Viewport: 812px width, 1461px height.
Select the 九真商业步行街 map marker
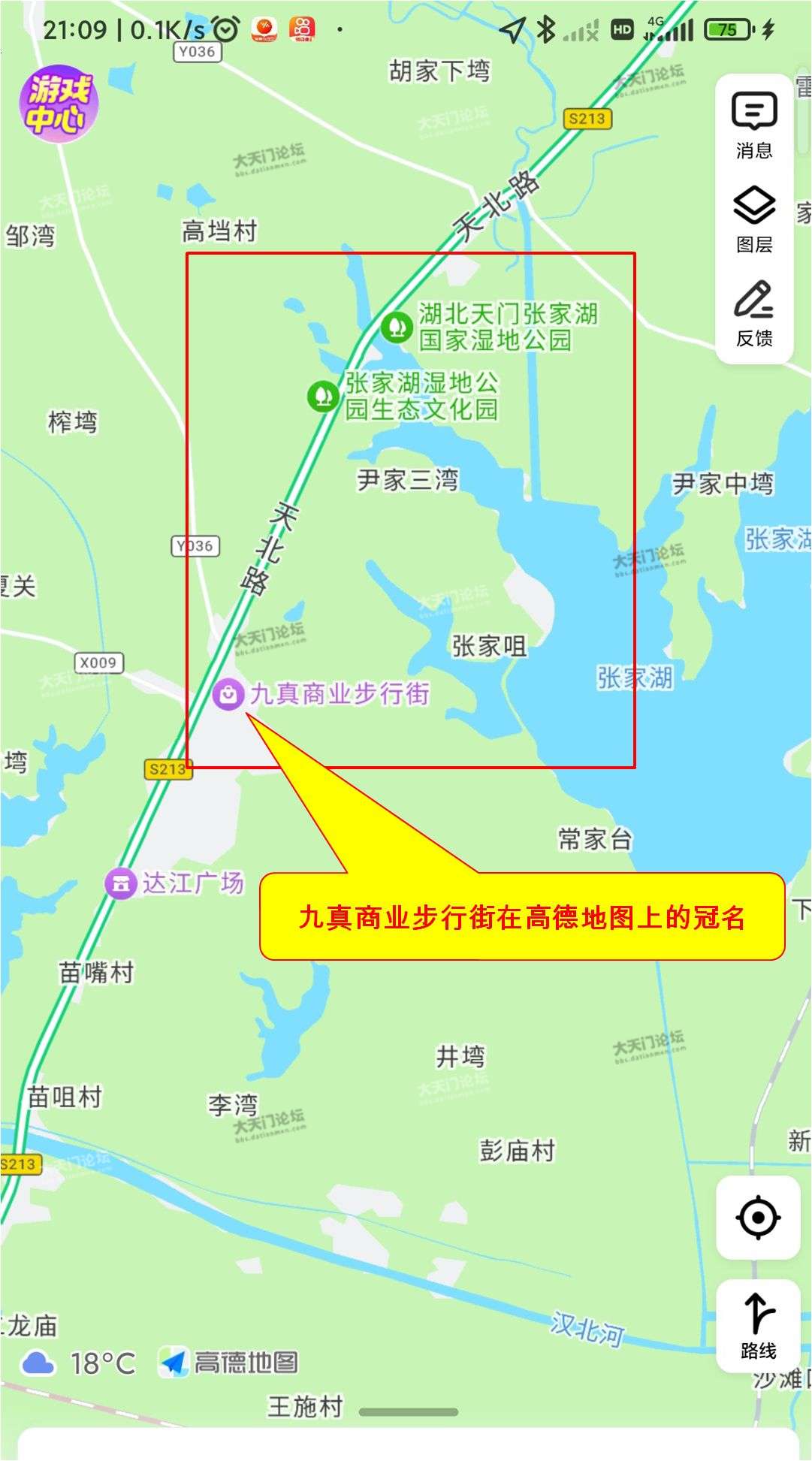[228, 694]
